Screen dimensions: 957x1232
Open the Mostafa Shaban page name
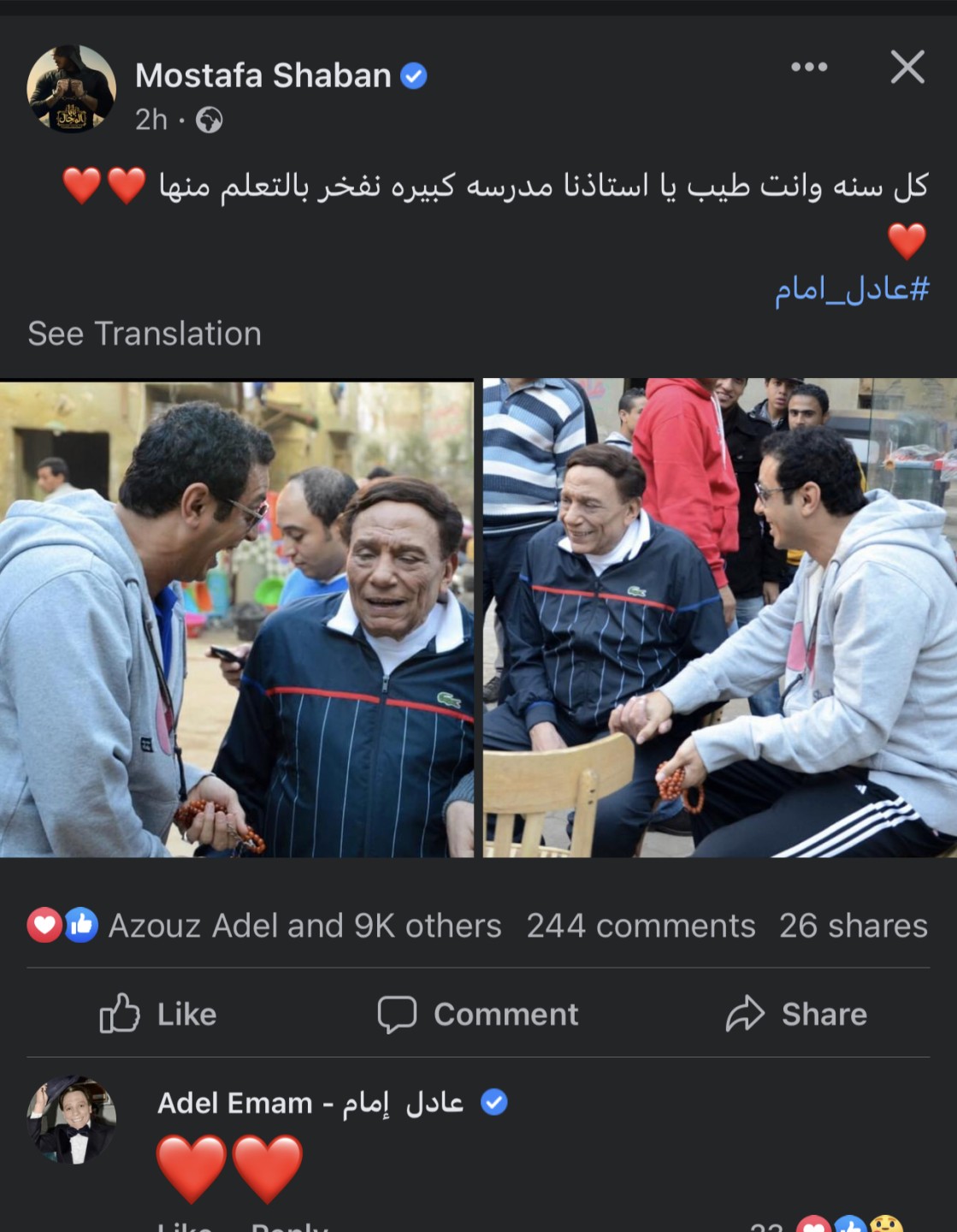coord(263,75)
